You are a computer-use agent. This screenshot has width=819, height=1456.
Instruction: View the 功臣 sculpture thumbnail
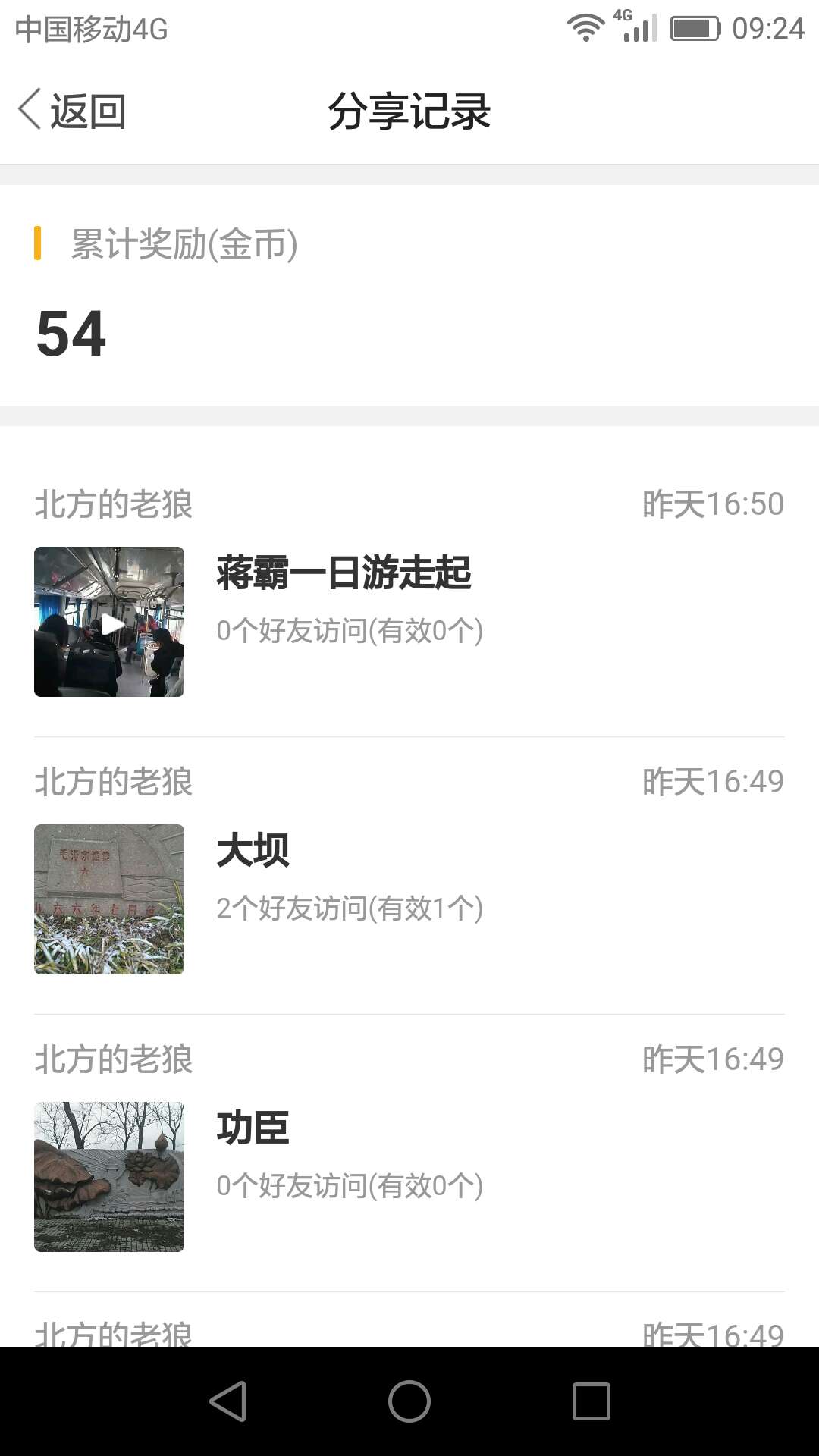(x=109, y=1177)
